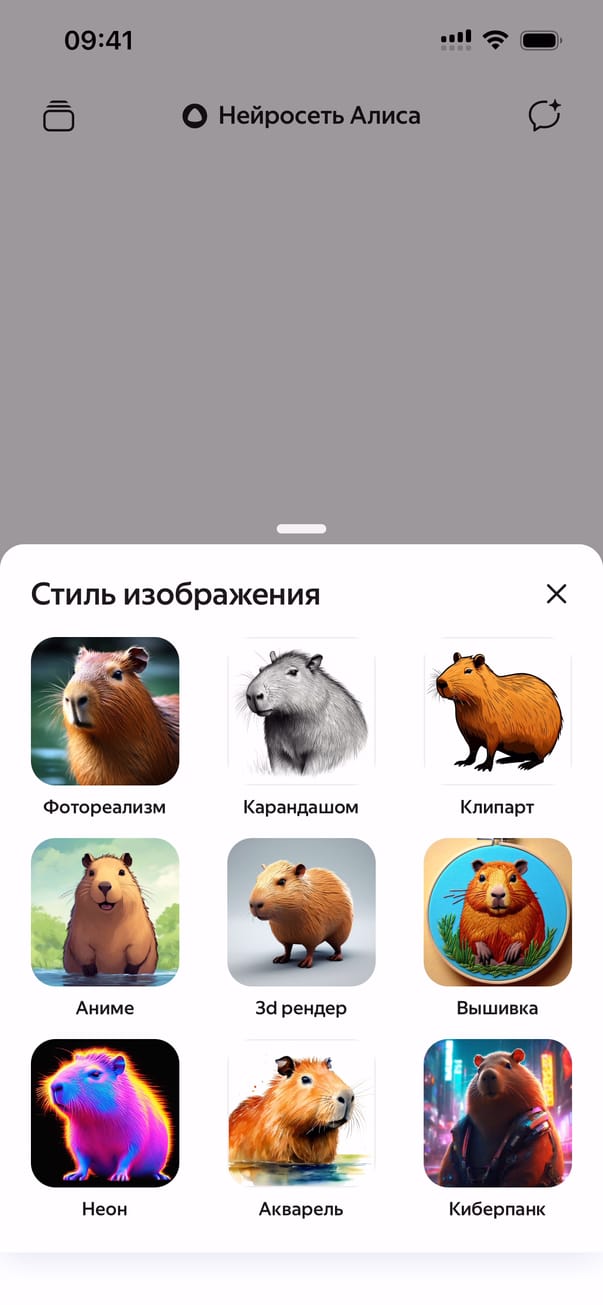Tap the sheet drag handle
The height and width of the screenshot is (1305, 603).
click(301, 529)
